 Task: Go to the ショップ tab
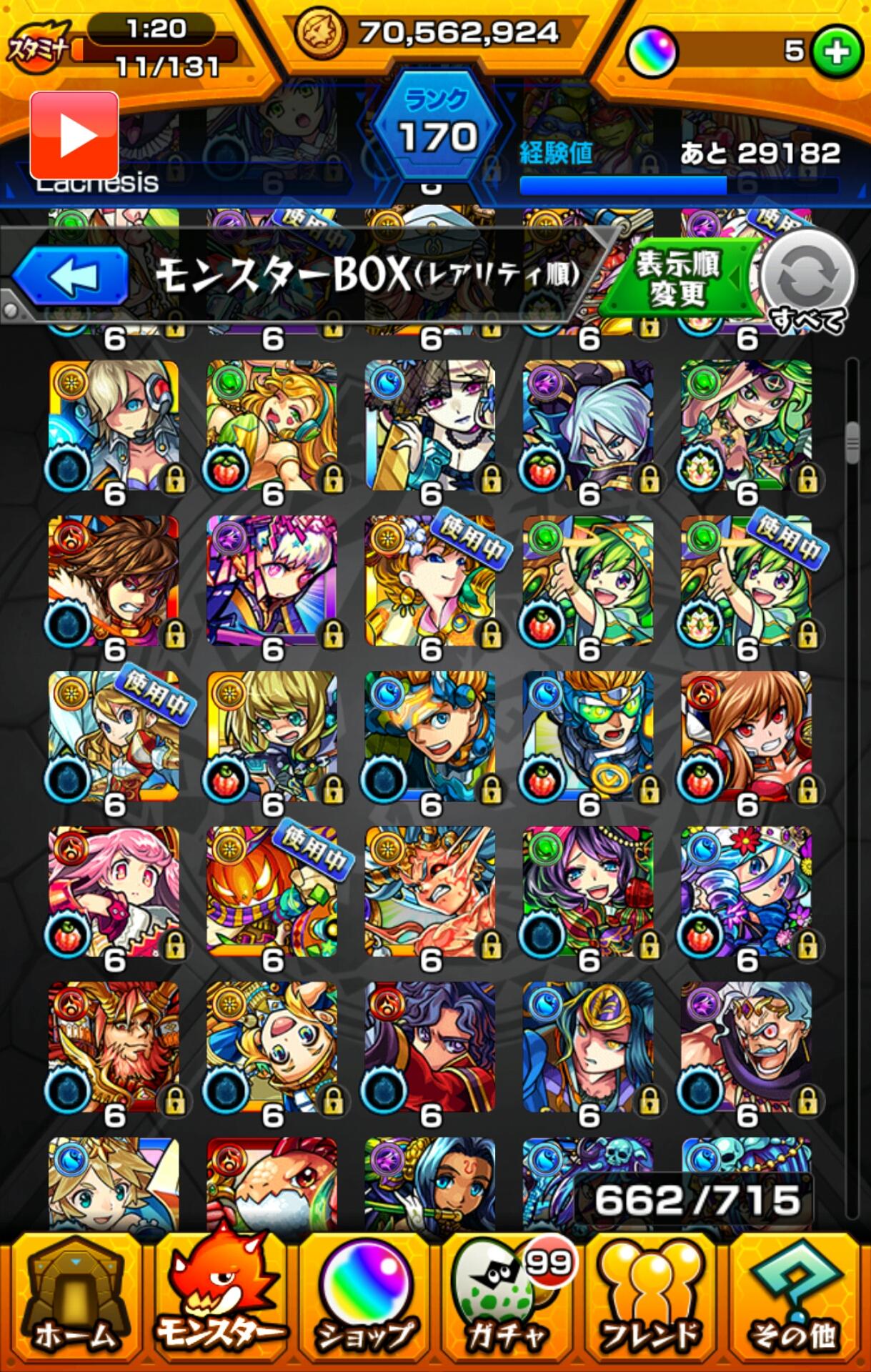coord(366,1301)
